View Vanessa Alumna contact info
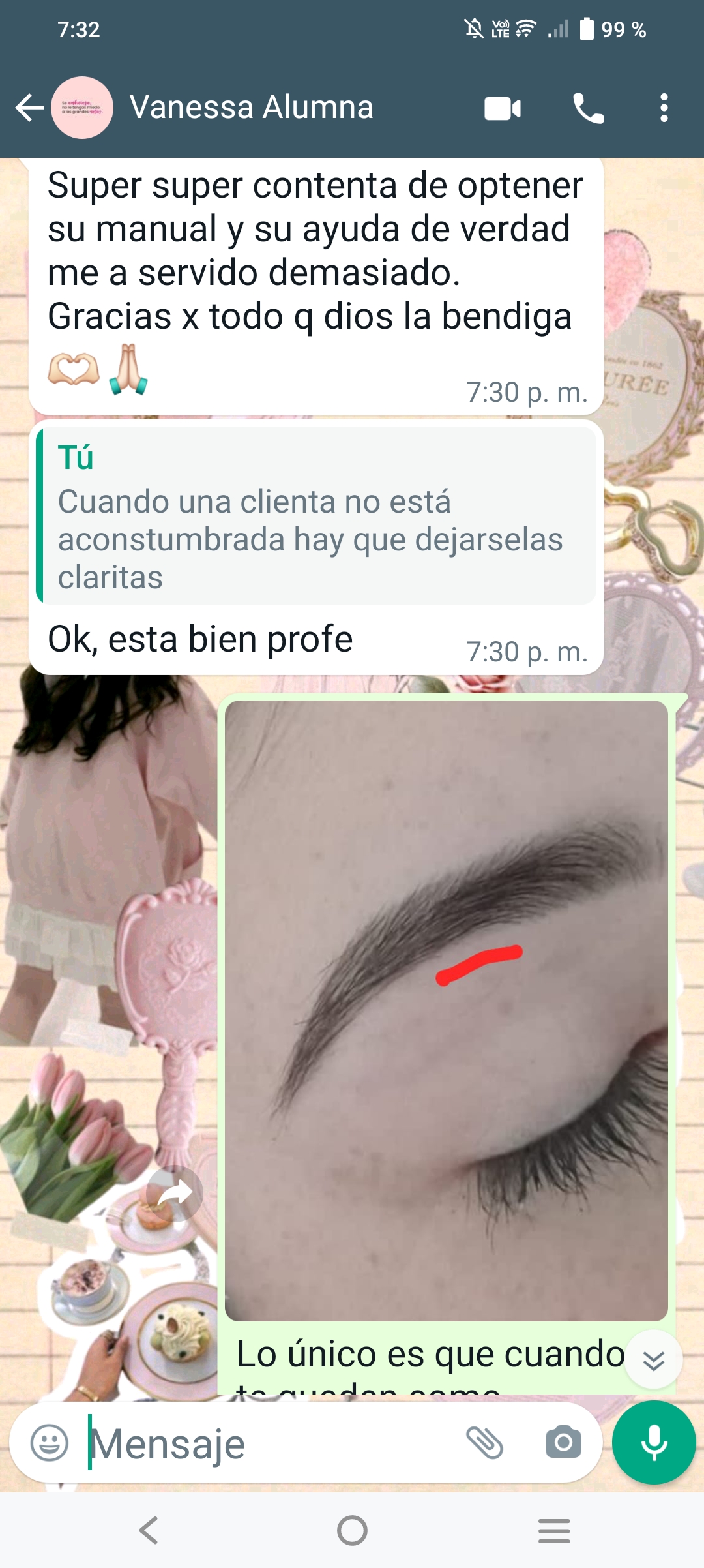704x1568 pixels. (251, 108)
